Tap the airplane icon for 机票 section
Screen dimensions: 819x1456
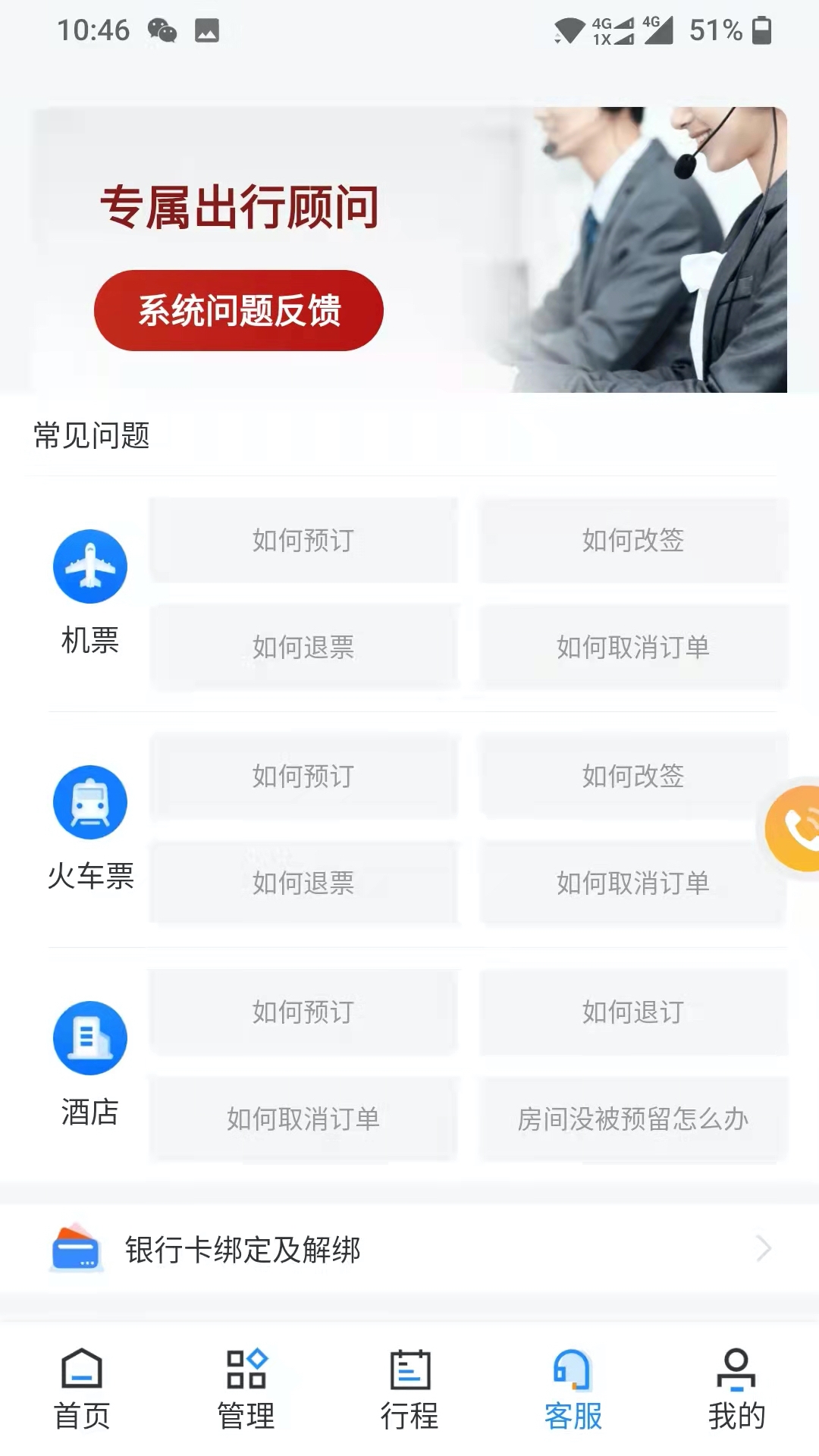[90, 566]
